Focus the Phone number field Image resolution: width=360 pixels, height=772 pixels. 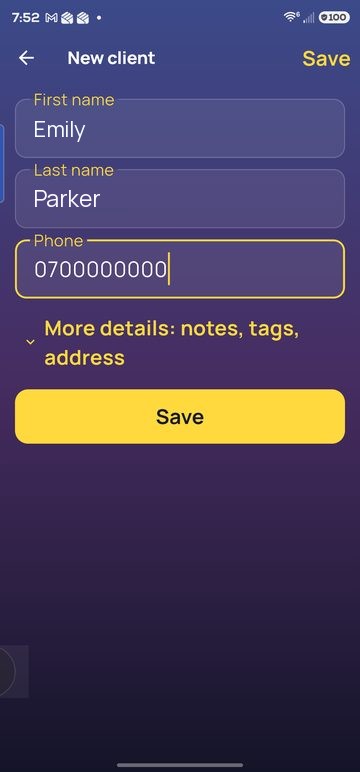coord(180,269)
